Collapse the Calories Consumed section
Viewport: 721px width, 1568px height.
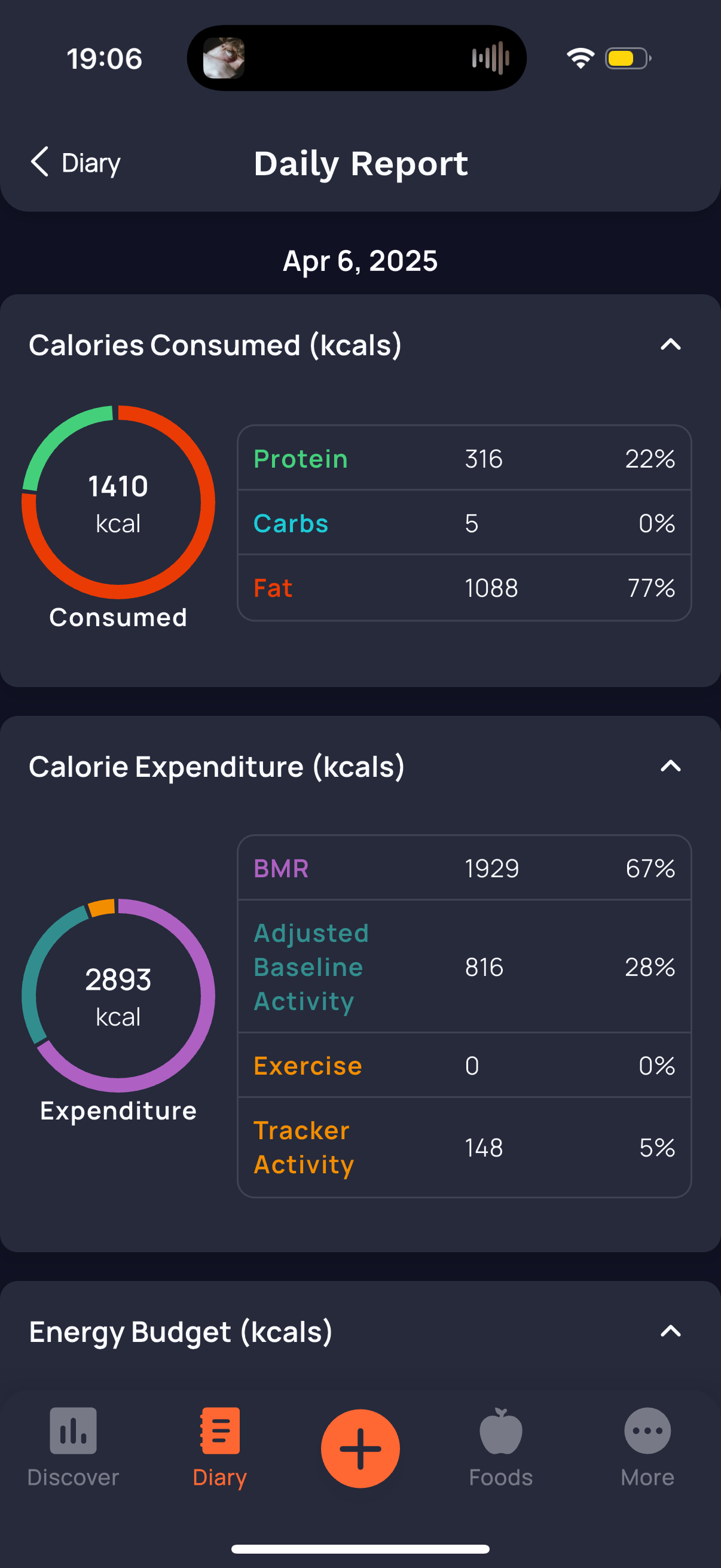(670, 345)
